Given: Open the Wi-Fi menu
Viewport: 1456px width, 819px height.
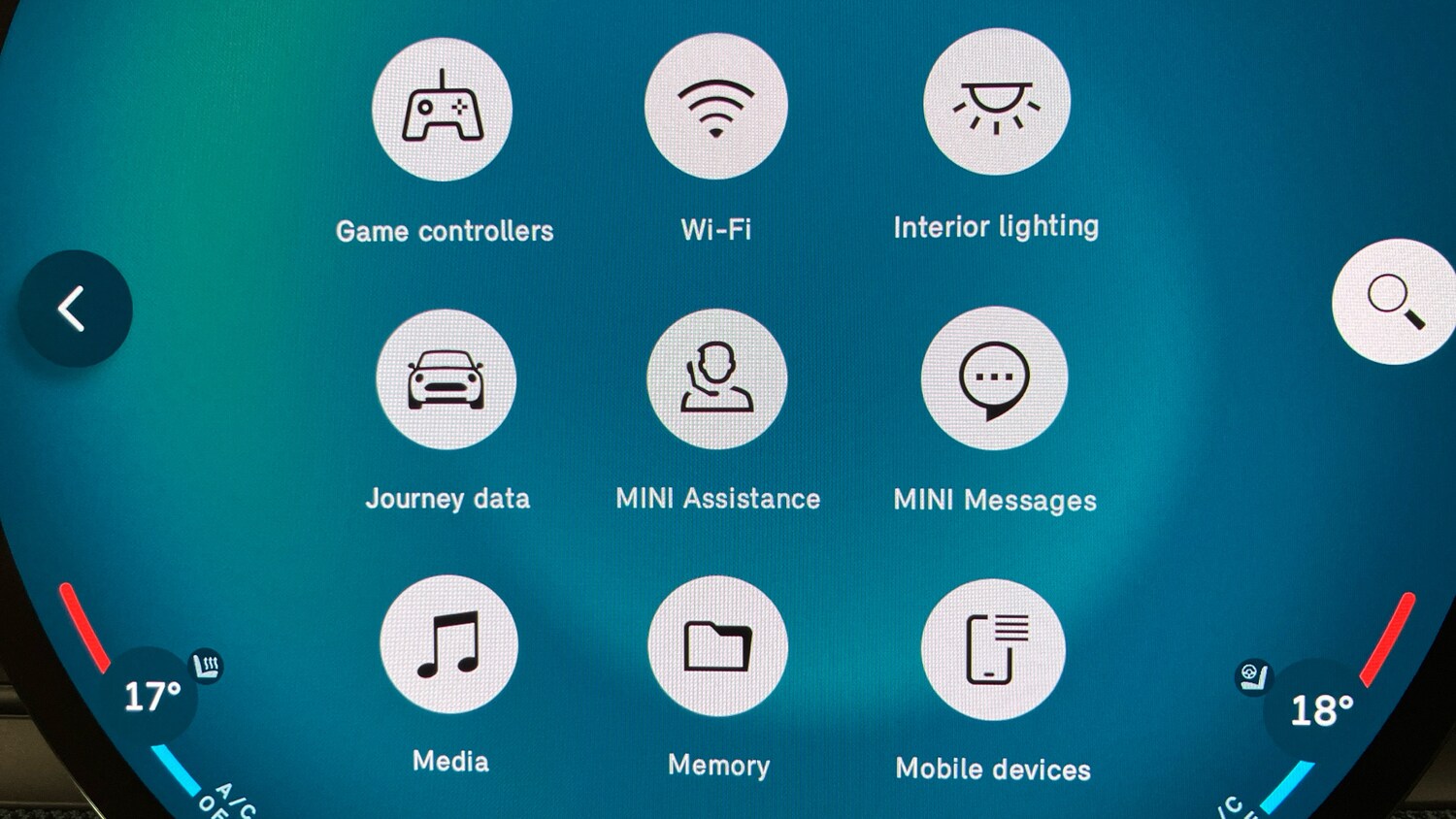Looking at the screenshot, I should click(x=716, y=107).
